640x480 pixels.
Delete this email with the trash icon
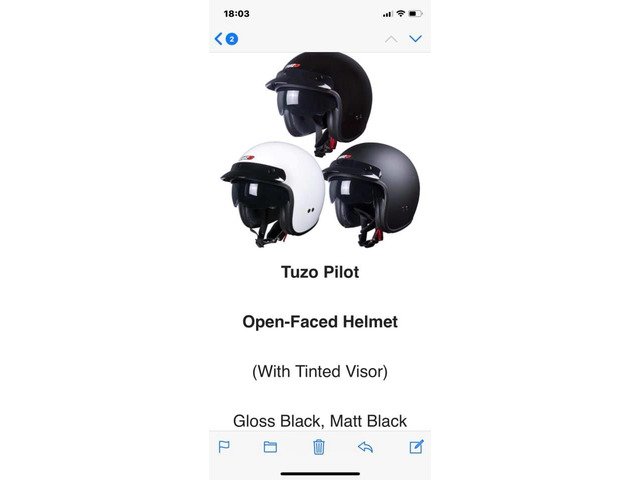click(x=319, y=447)
